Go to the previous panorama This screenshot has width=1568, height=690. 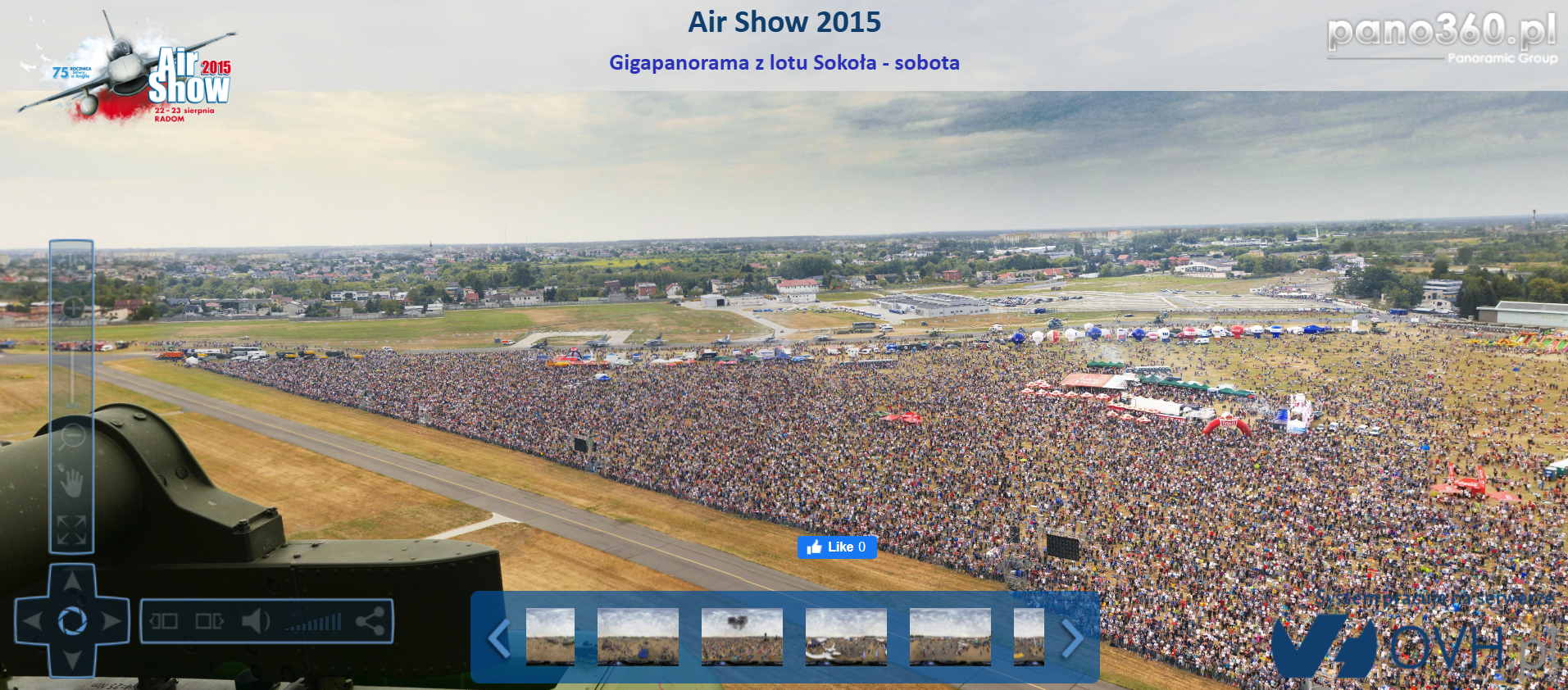(163, 621)
